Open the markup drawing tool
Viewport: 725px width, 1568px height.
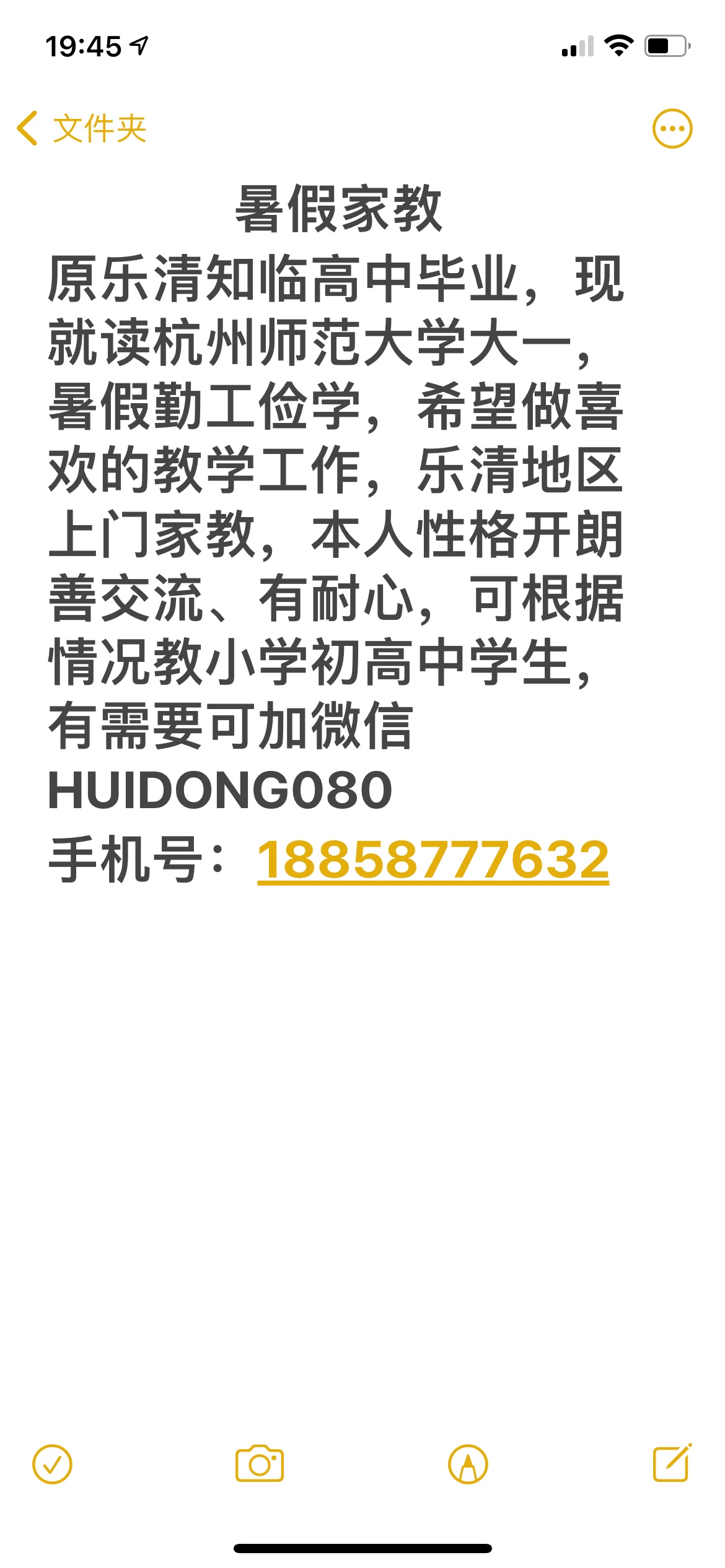(x=468, y=1465)
